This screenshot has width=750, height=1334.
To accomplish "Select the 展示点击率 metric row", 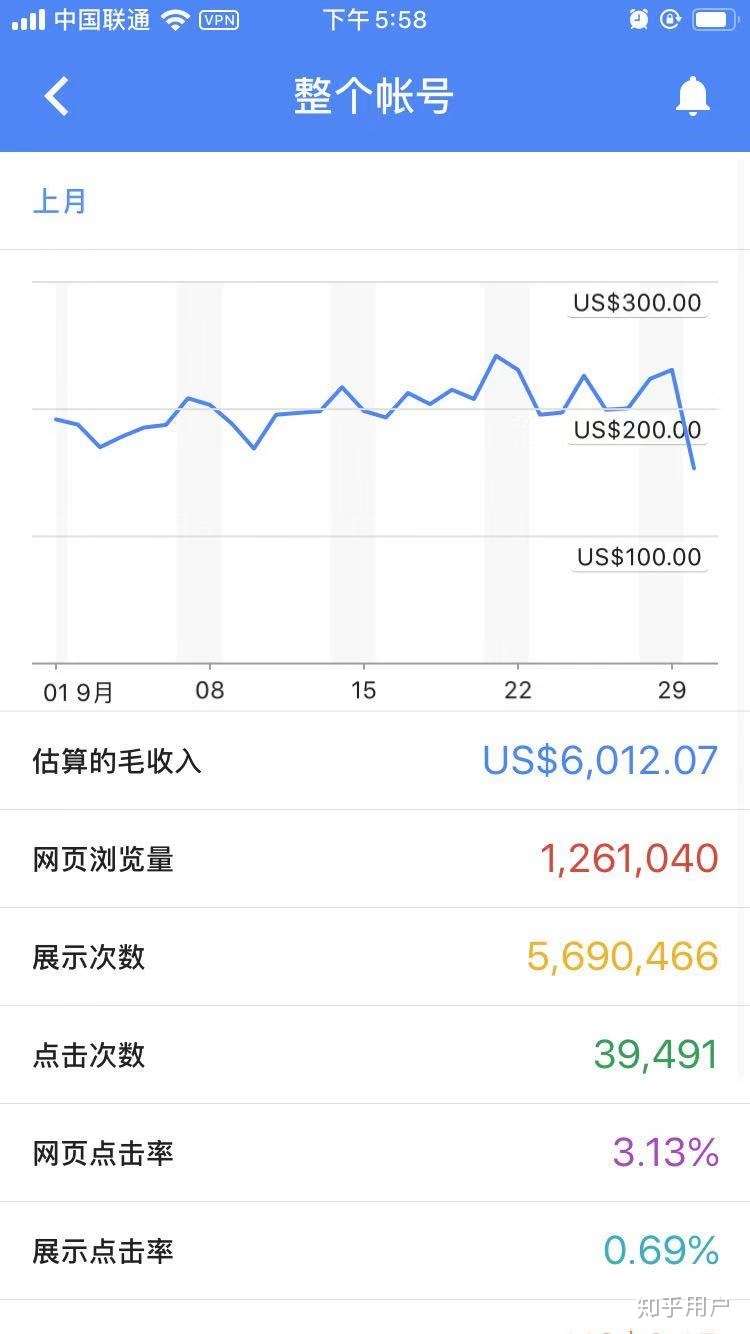I will click(375, 1251).
